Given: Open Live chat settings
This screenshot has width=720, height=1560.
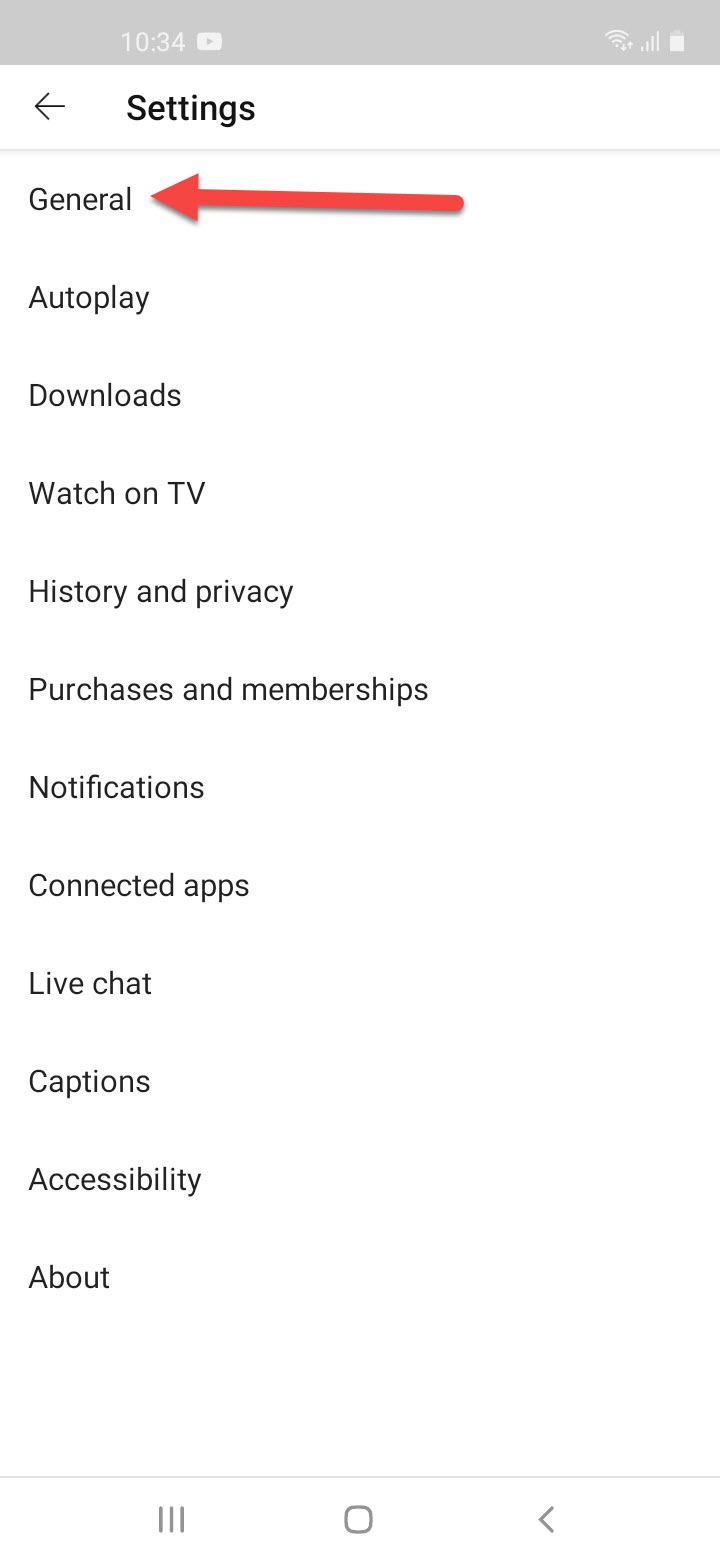Looking at the screenshot, I should click(x=90, y=984).
